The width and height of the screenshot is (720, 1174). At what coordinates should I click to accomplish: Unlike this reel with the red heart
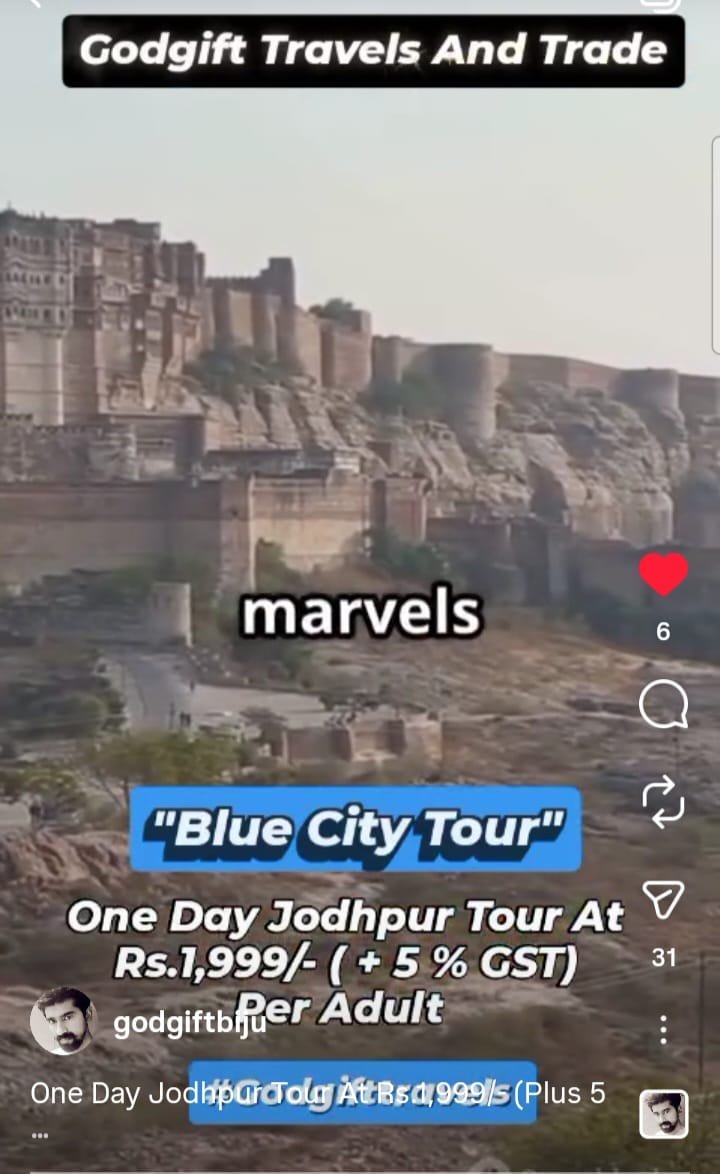click(x=663, y=575)
